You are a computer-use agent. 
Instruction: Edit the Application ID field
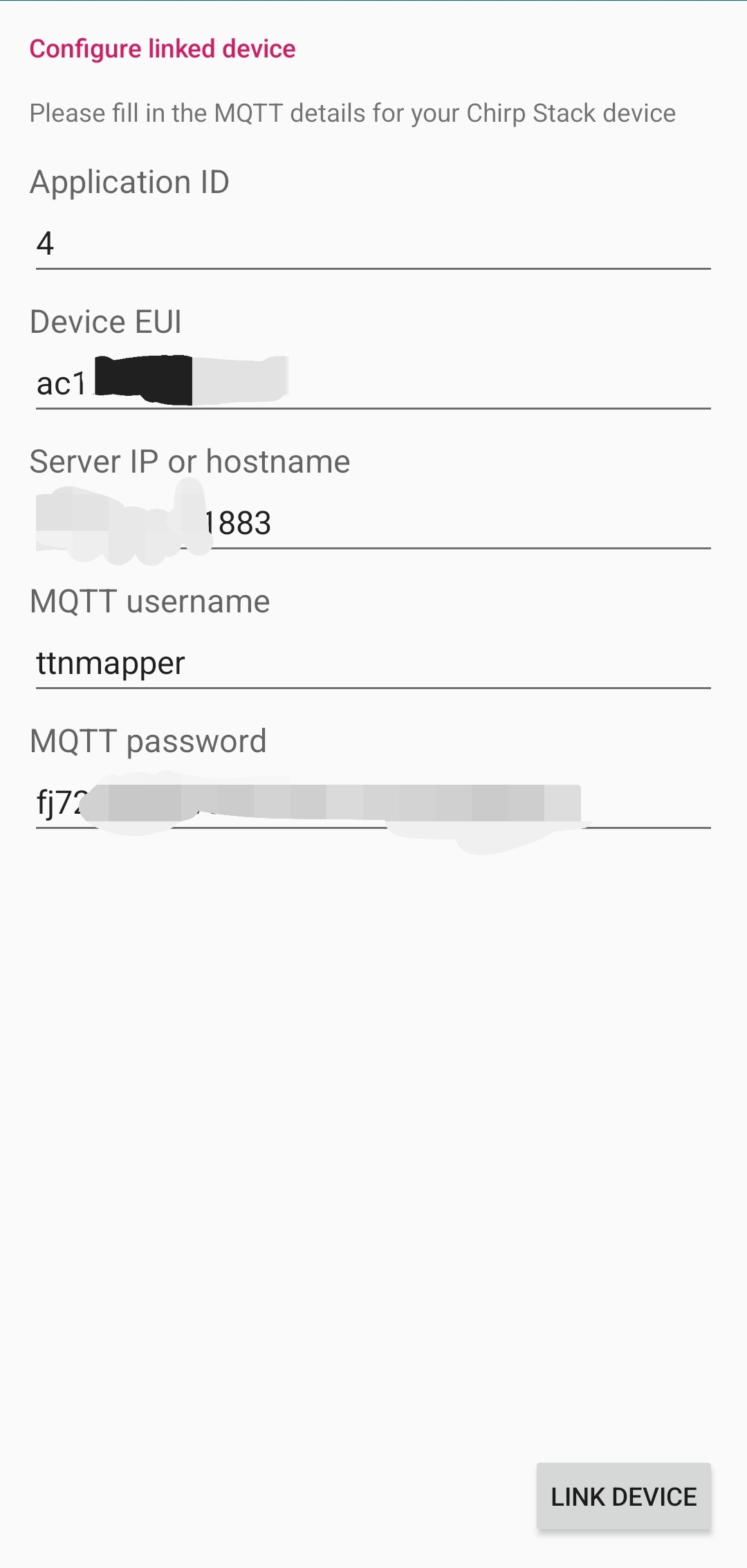pos(373,244)
